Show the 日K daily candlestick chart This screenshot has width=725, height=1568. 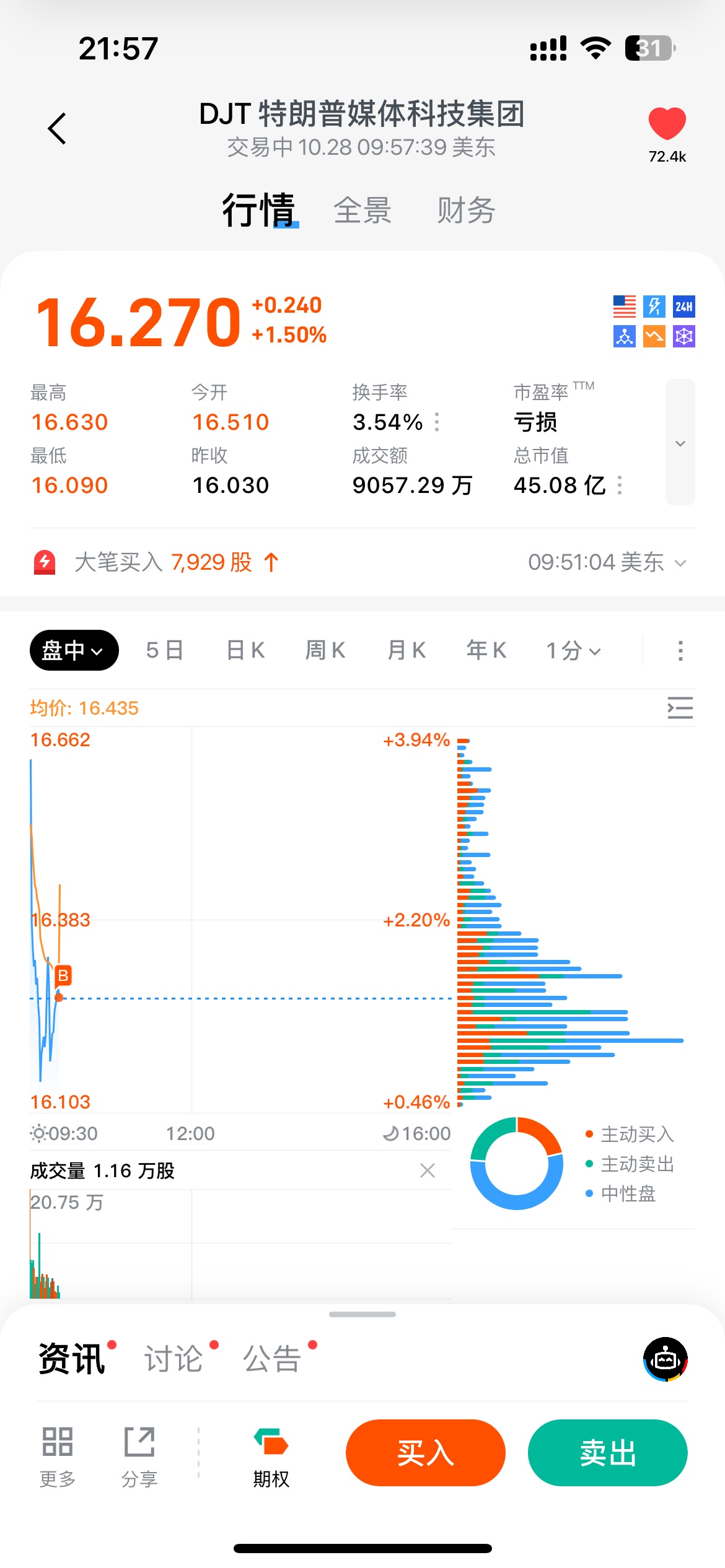[245, 650]
